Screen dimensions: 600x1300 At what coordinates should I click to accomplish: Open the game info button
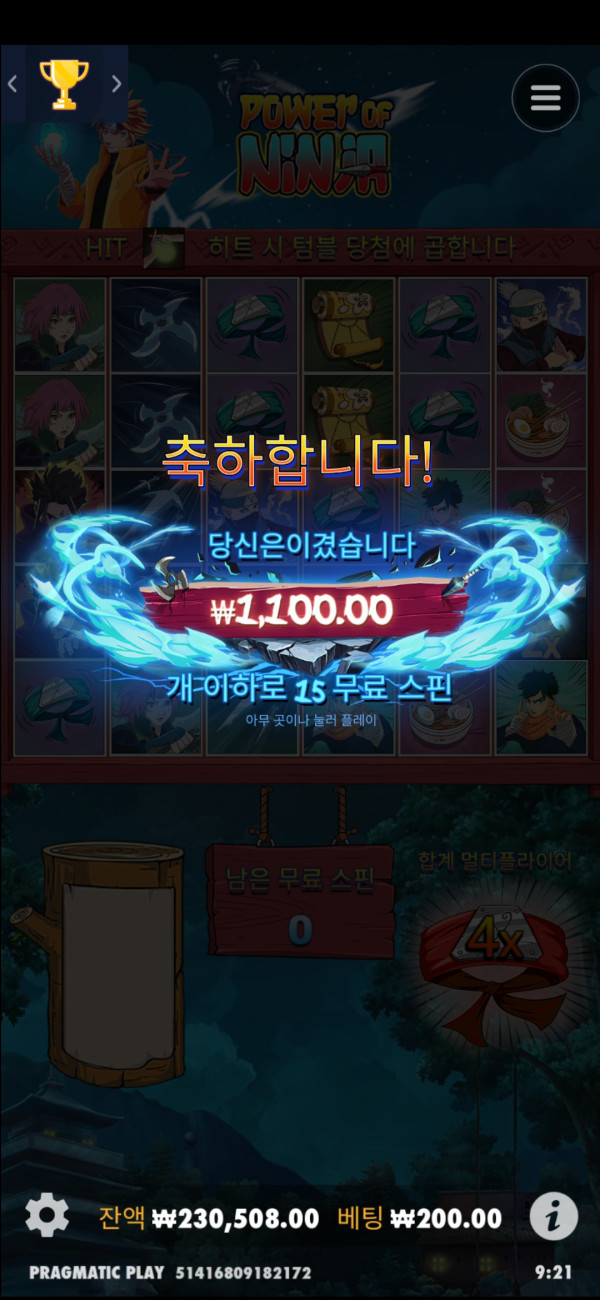553,1217
